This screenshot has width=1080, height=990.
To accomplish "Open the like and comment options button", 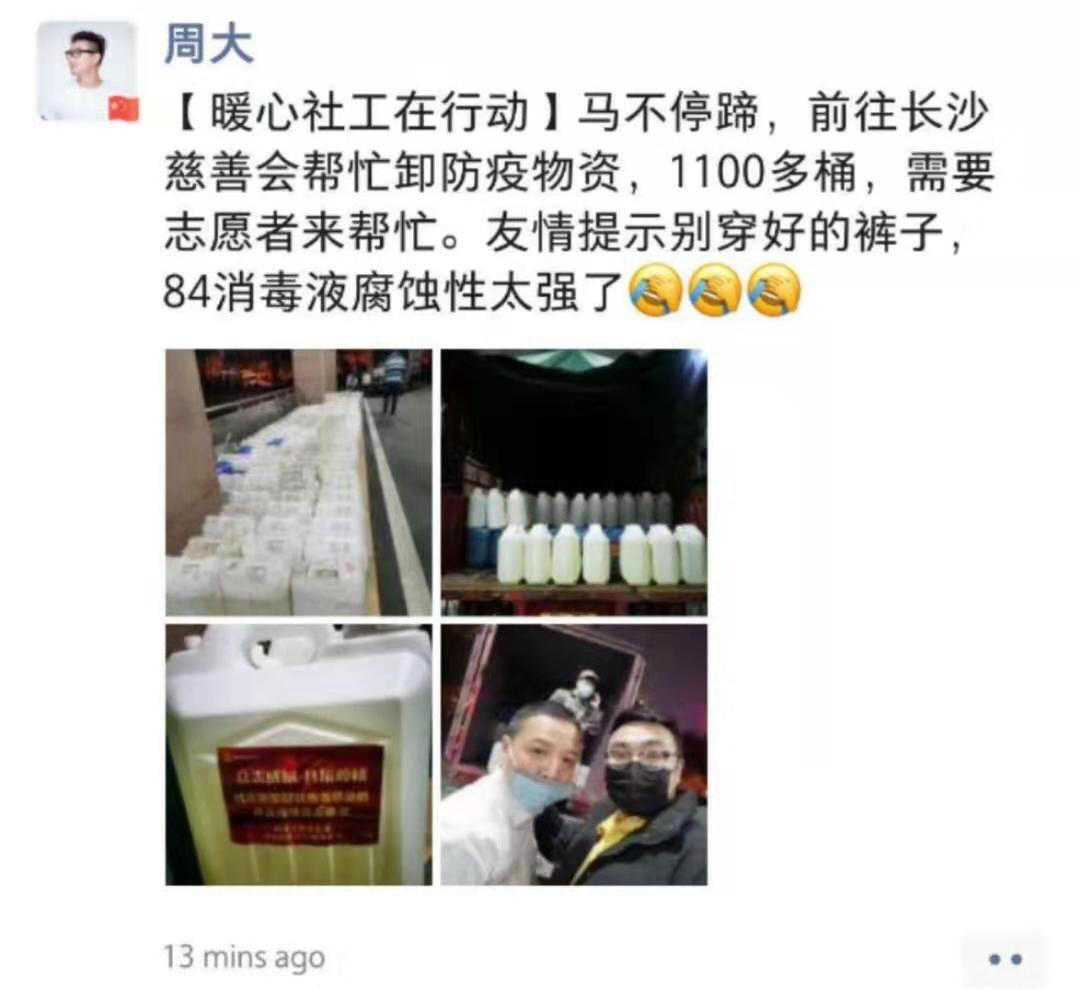I will [x=1004, y=958].
